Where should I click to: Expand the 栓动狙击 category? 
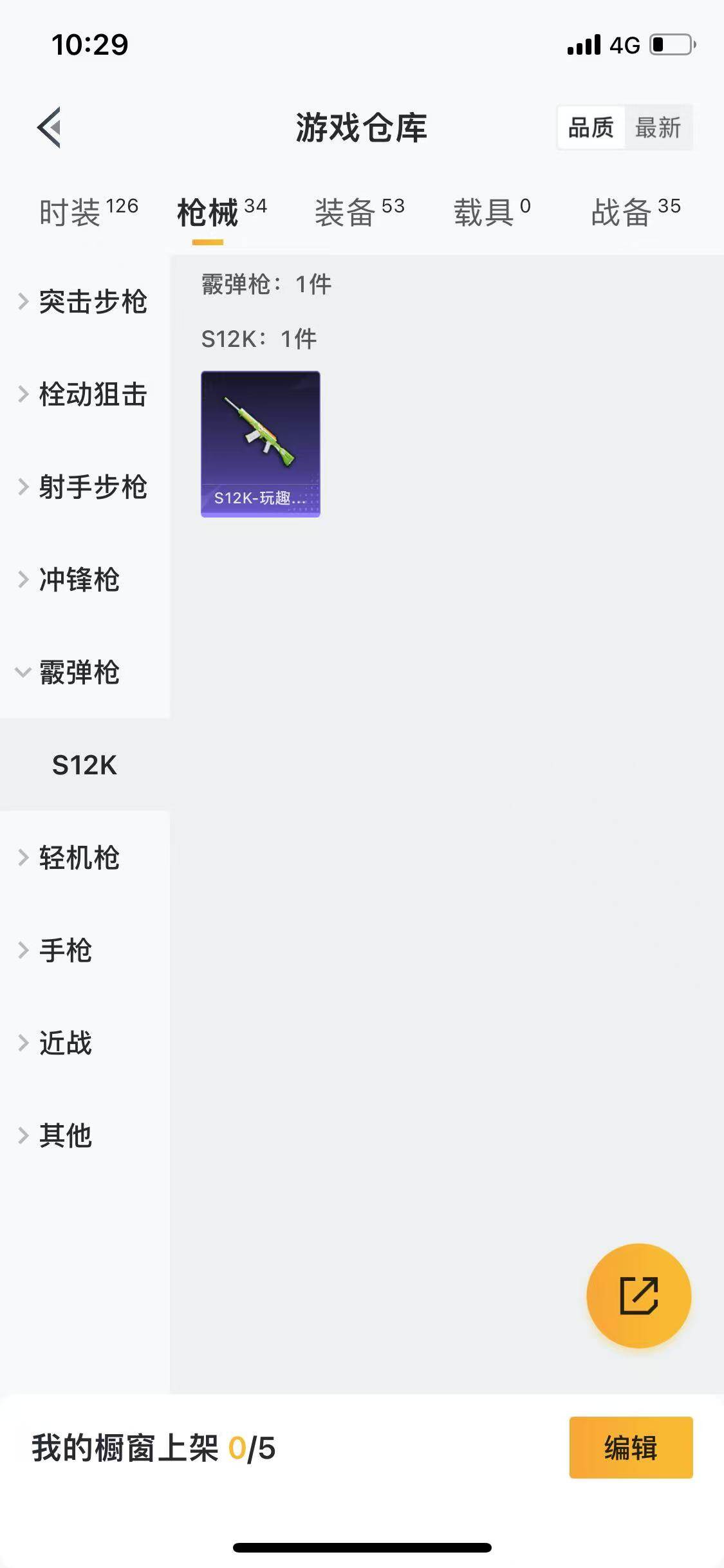(x=93, y=395)
